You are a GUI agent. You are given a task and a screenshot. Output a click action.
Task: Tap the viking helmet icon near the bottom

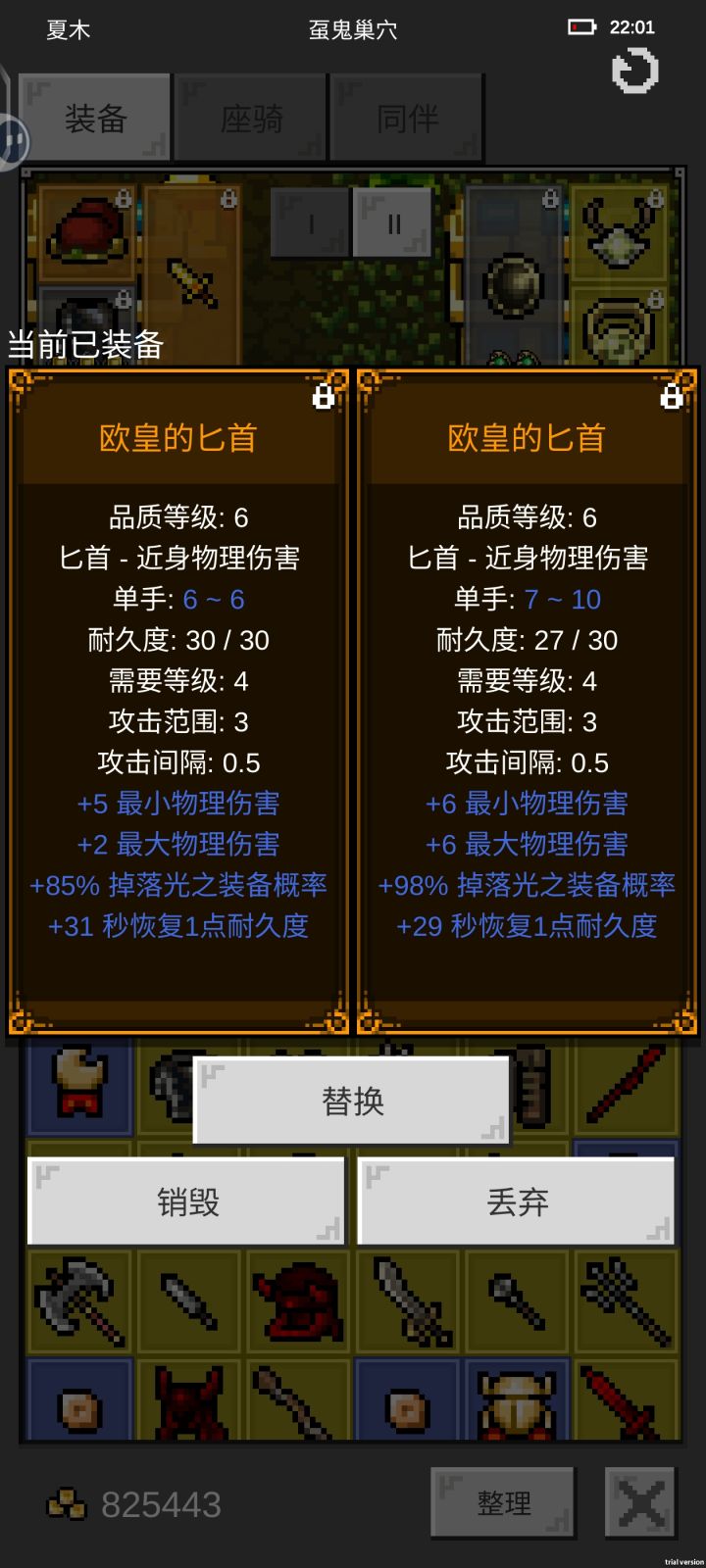pos(517,1401)
